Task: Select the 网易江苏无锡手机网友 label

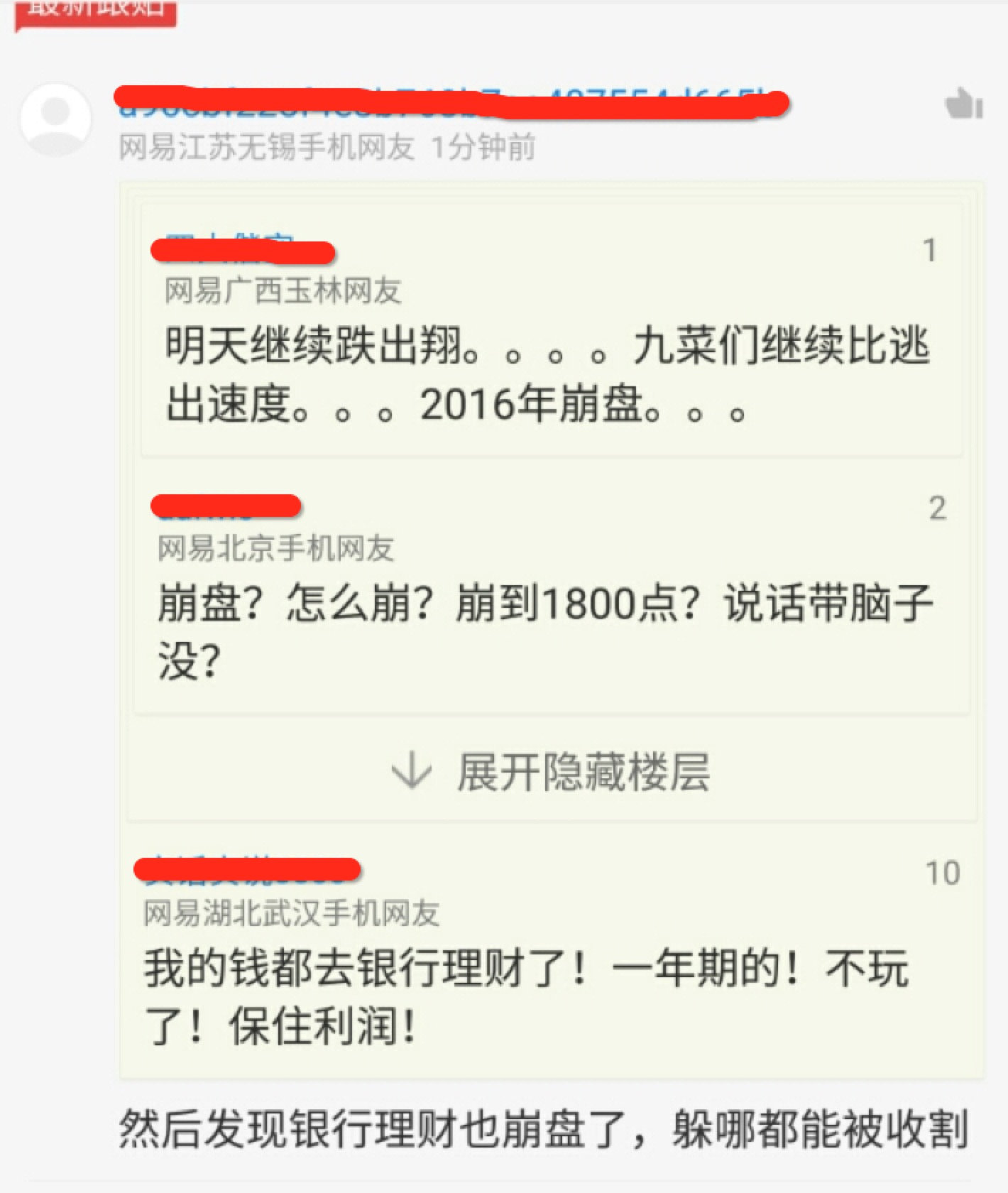Action: pyautogui.click(x=266, y=148)
